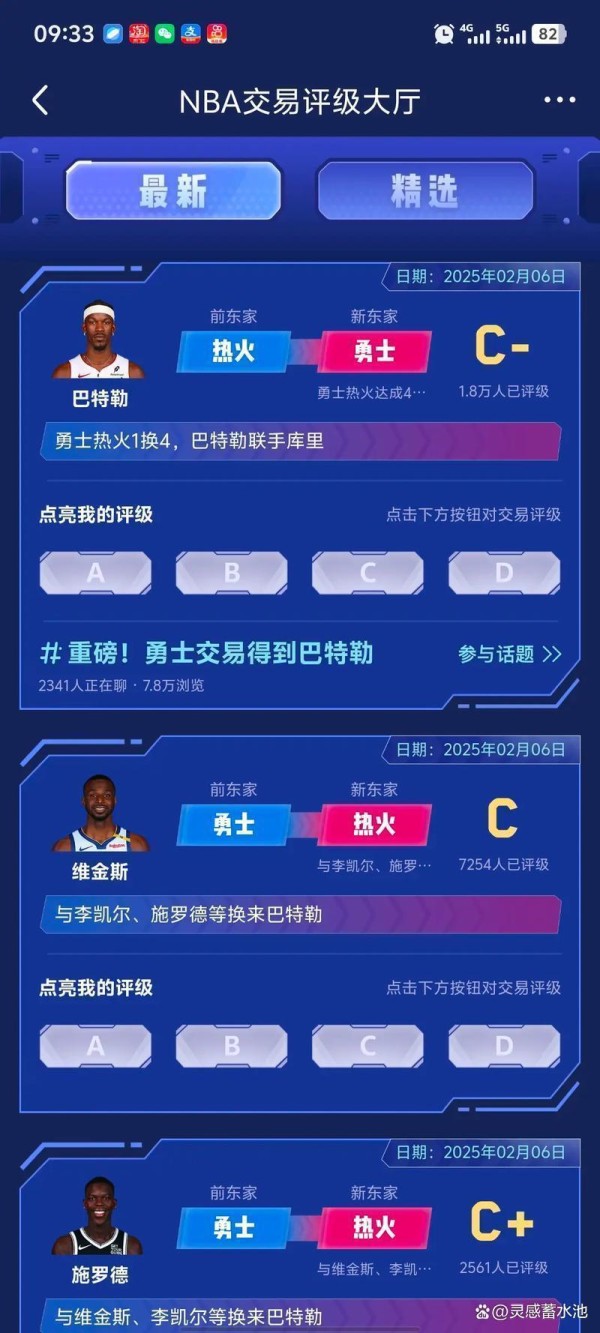Rate the 维金斯 trade as A

pos(96,1046)
